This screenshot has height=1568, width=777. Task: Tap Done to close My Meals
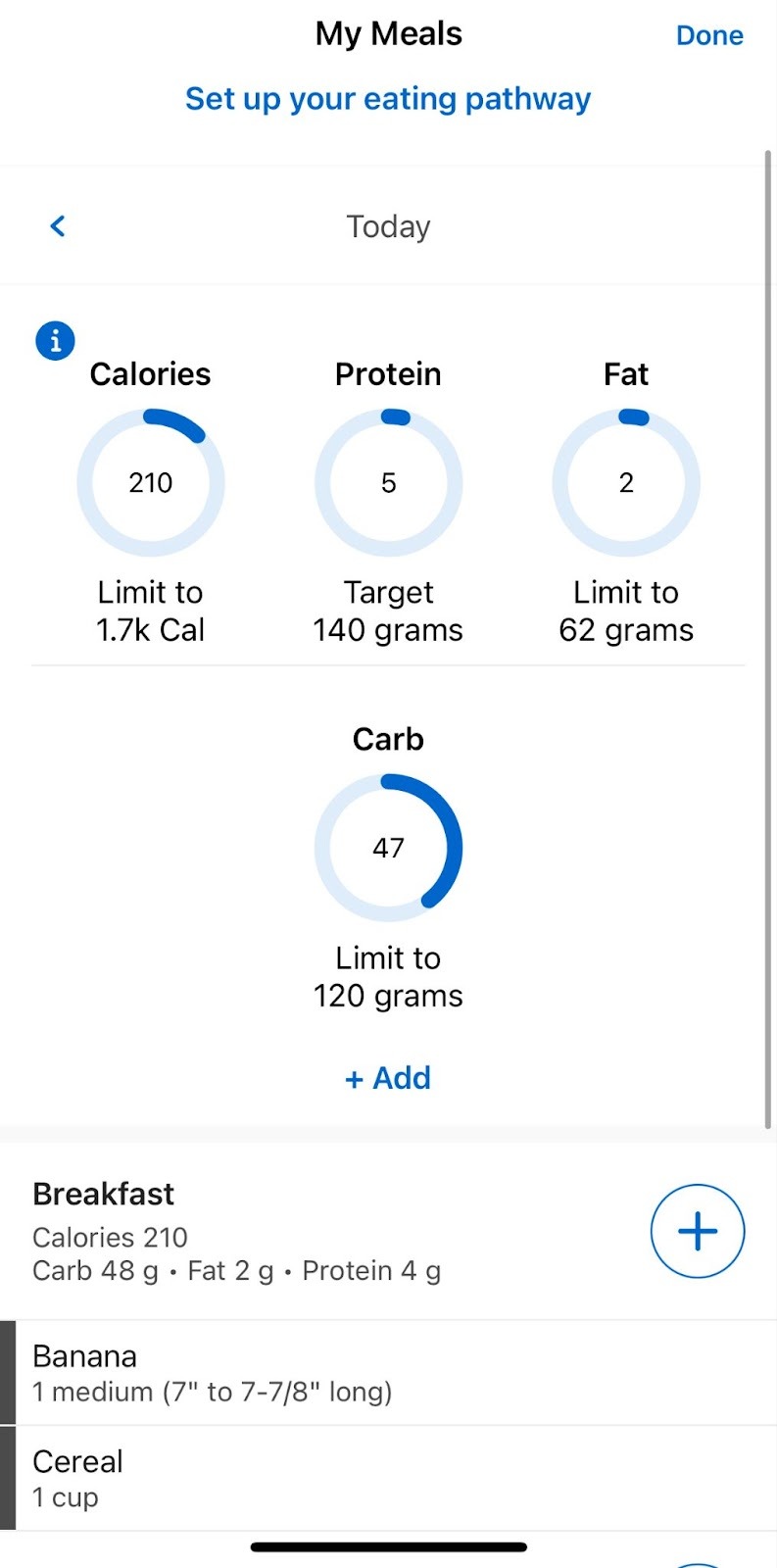click(709, 35)
